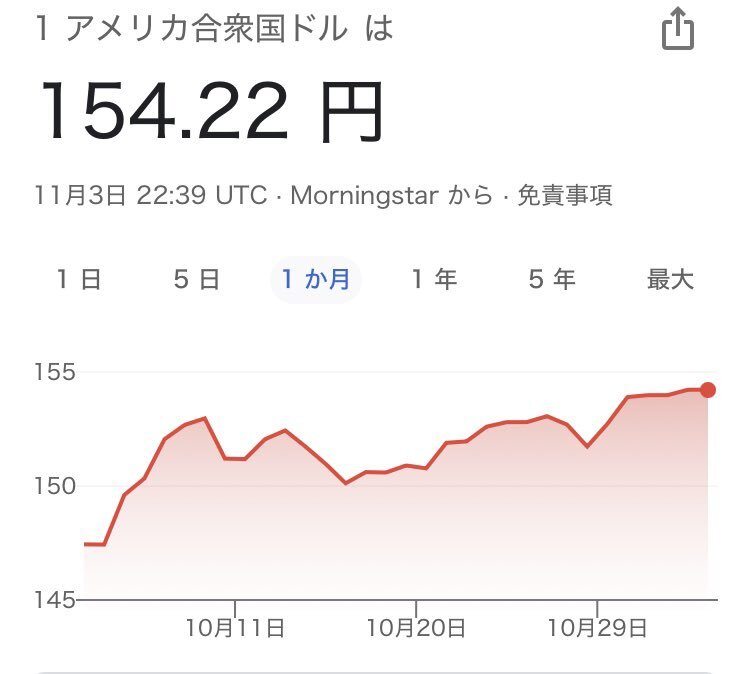
Task: View the 最大 range chart
Action: [670, 279]
